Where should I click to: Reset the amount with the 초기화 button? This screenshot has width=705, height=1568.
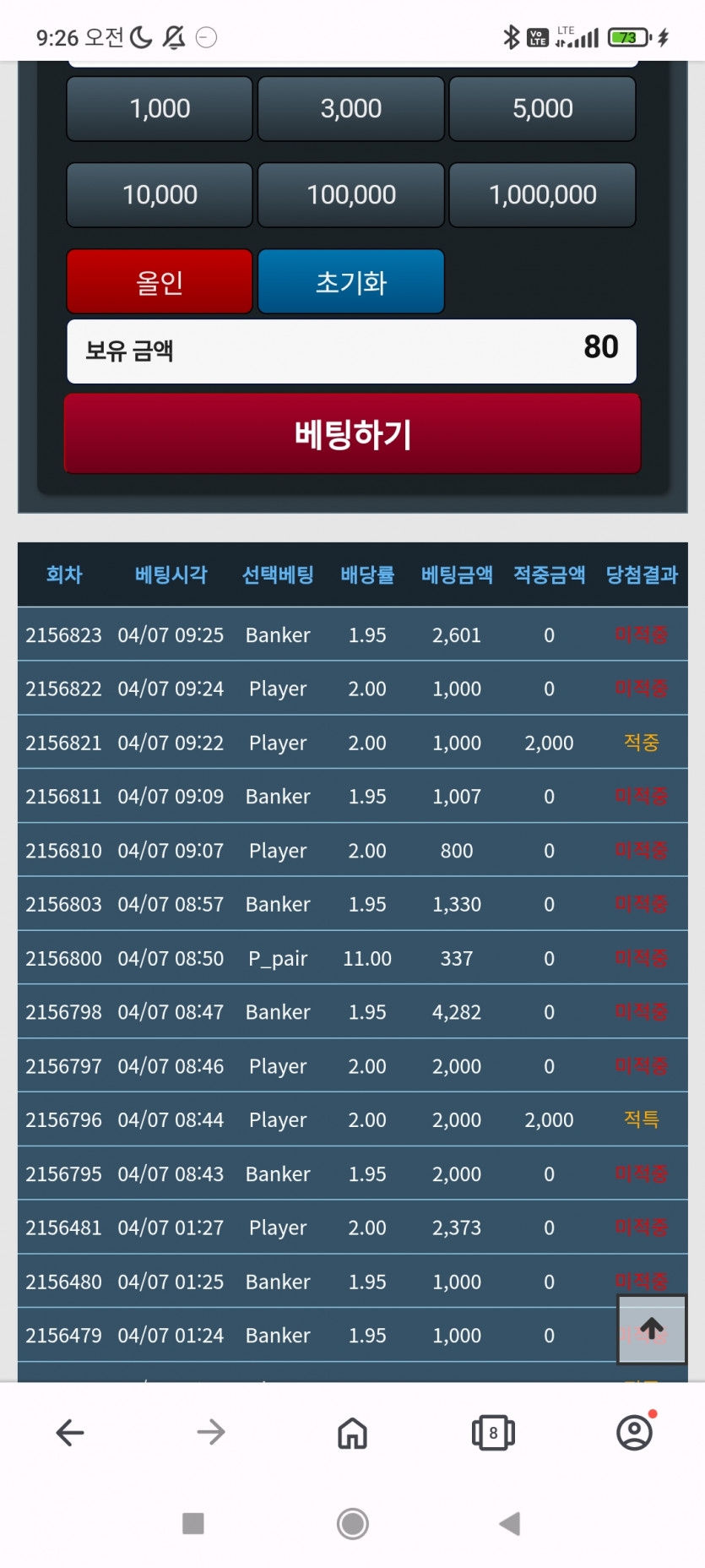pos(350,281)
